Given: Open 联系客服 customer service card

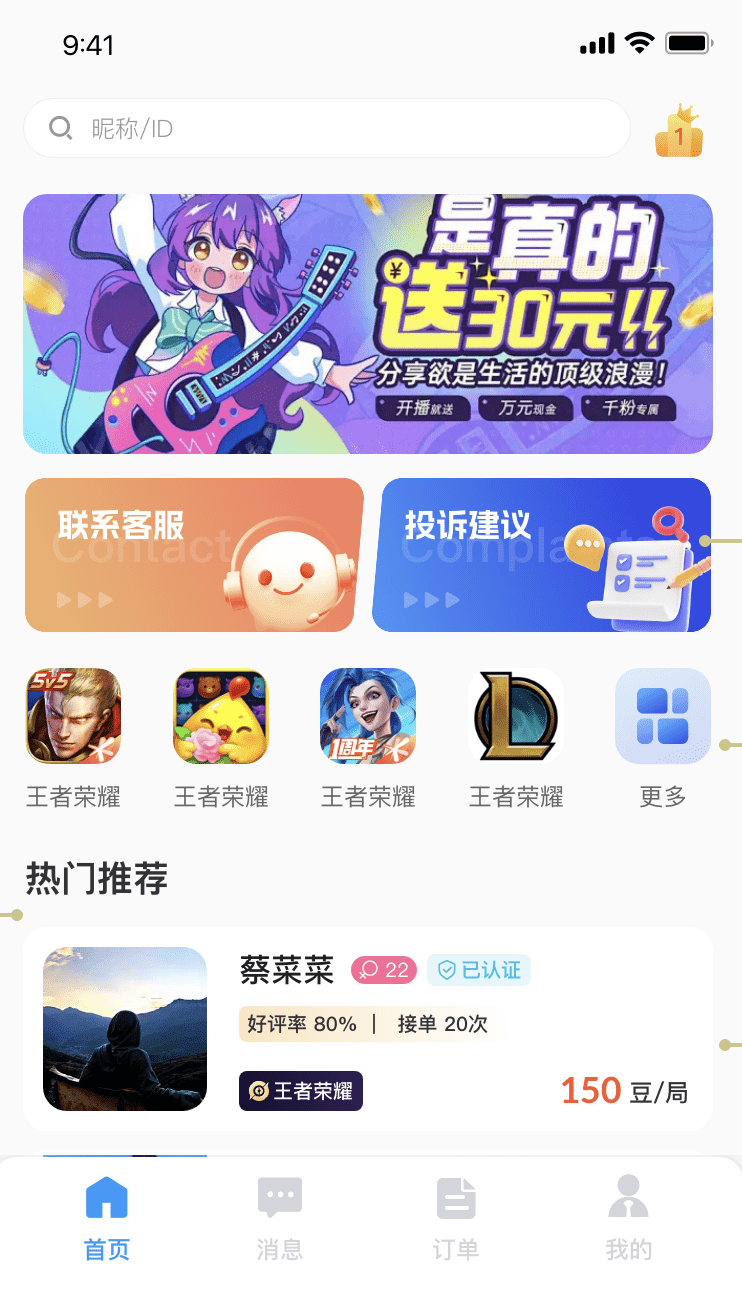Looking at the screenshot, I should pos(192,555).
